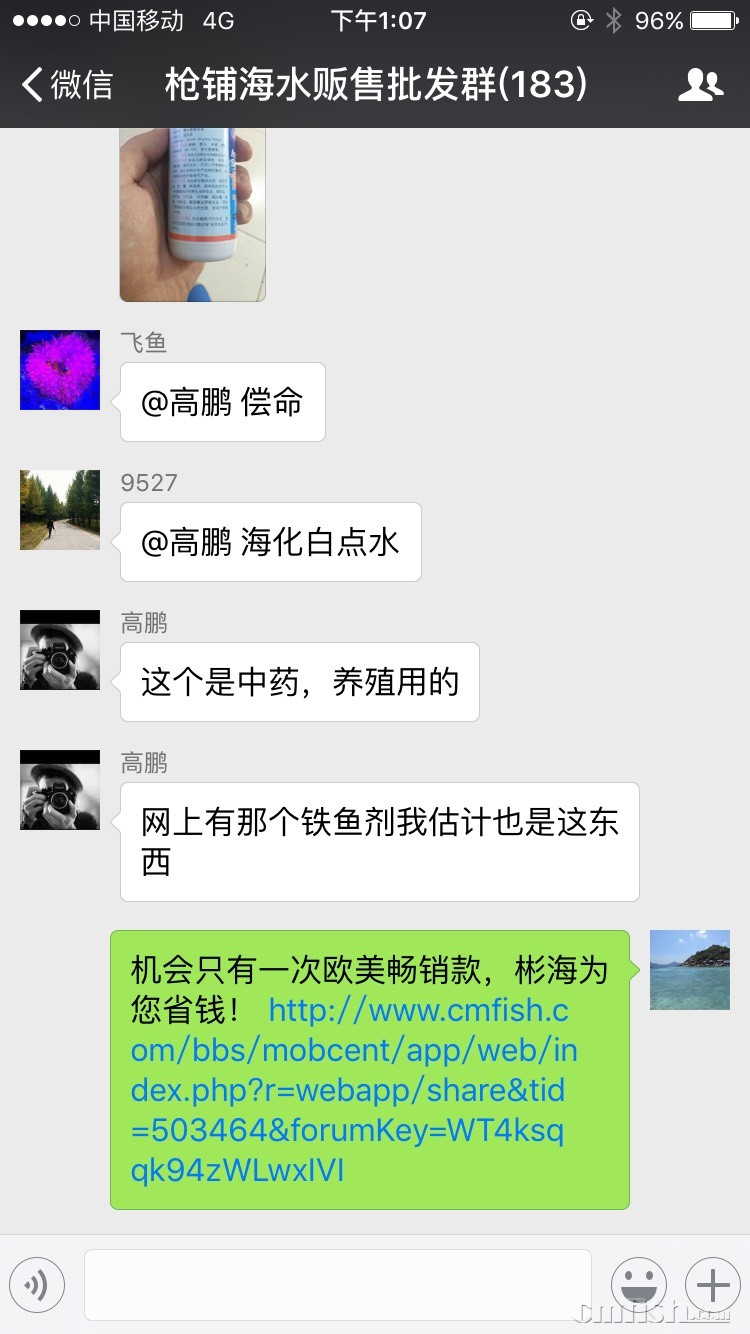Image resolution: width=750 pixels, height=1334 pixels.
Task: Open your own beach avatar
Action: pyautogui.click(x=689, y=969)
